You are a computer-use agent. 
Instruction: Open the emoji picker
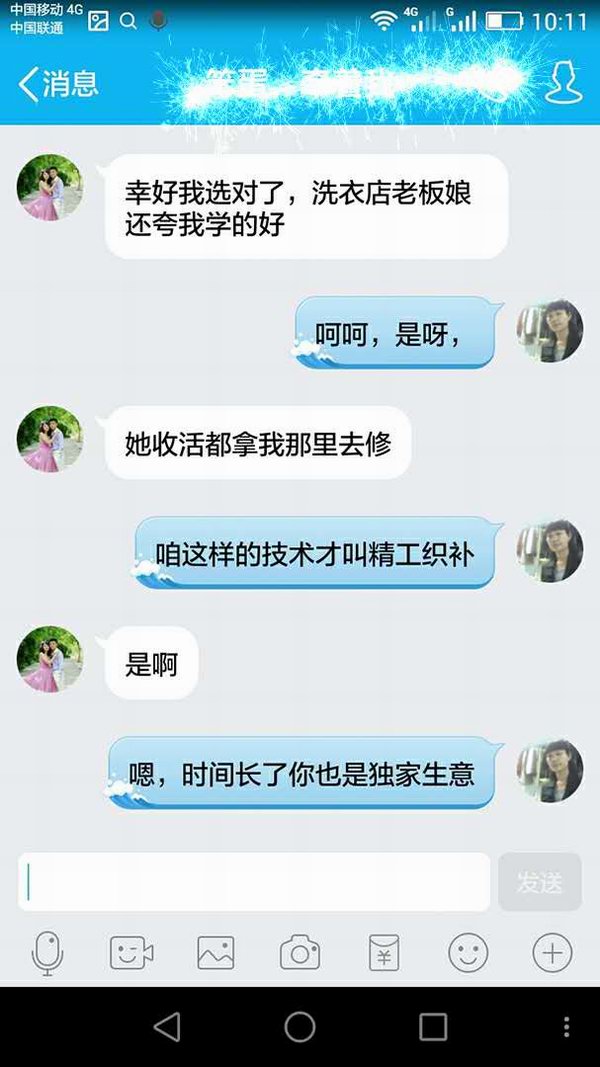[468, 953]
